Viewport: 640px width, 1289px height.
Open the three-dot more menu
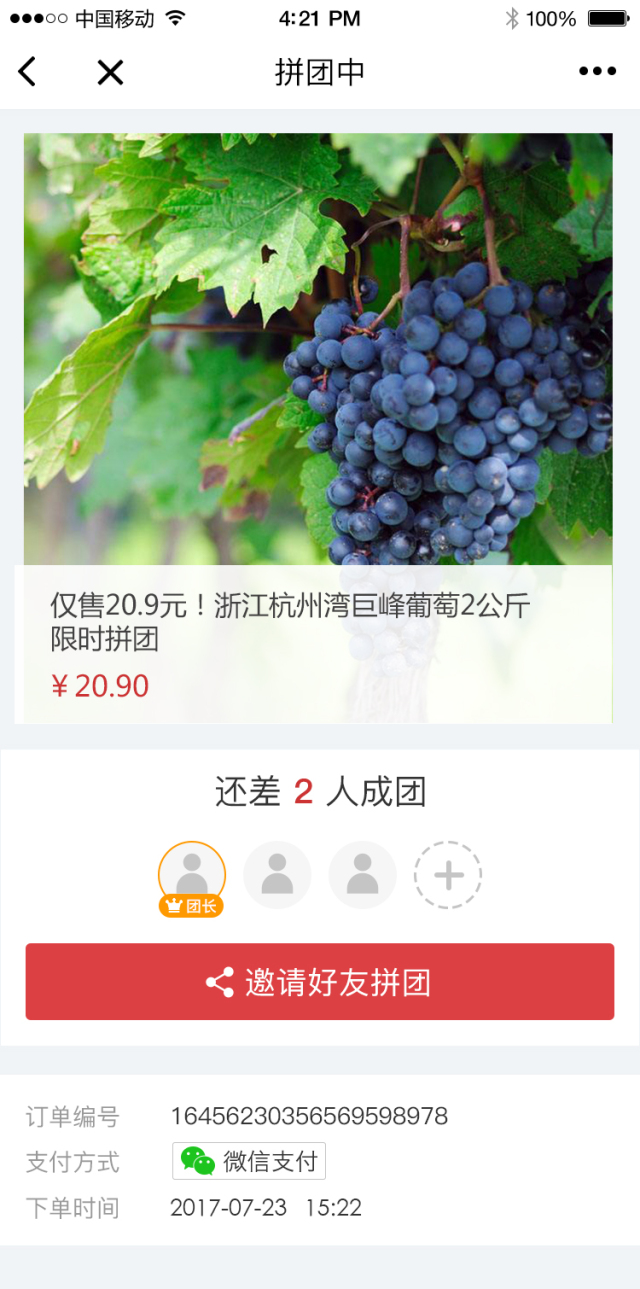pos(597,71)
